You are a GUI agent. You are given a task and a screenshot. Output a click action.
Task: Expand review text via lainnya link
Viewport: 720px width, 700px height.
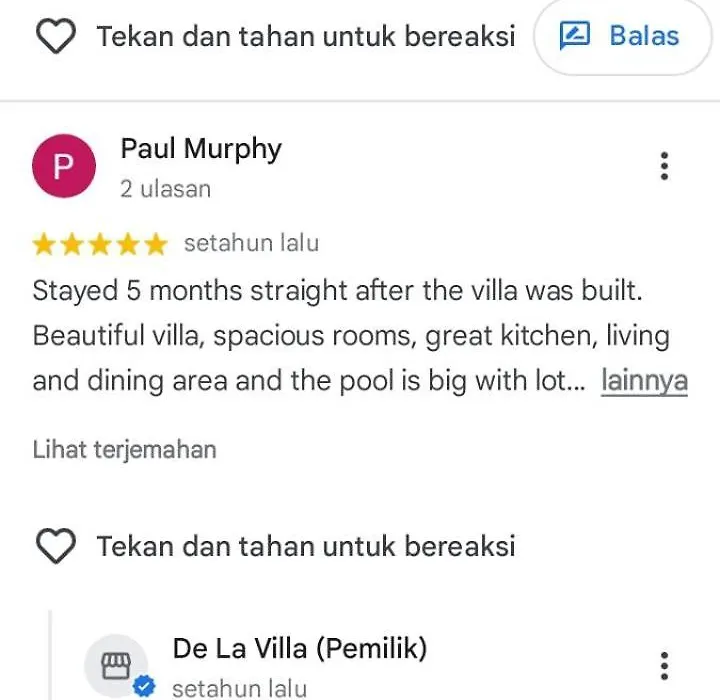643,381
